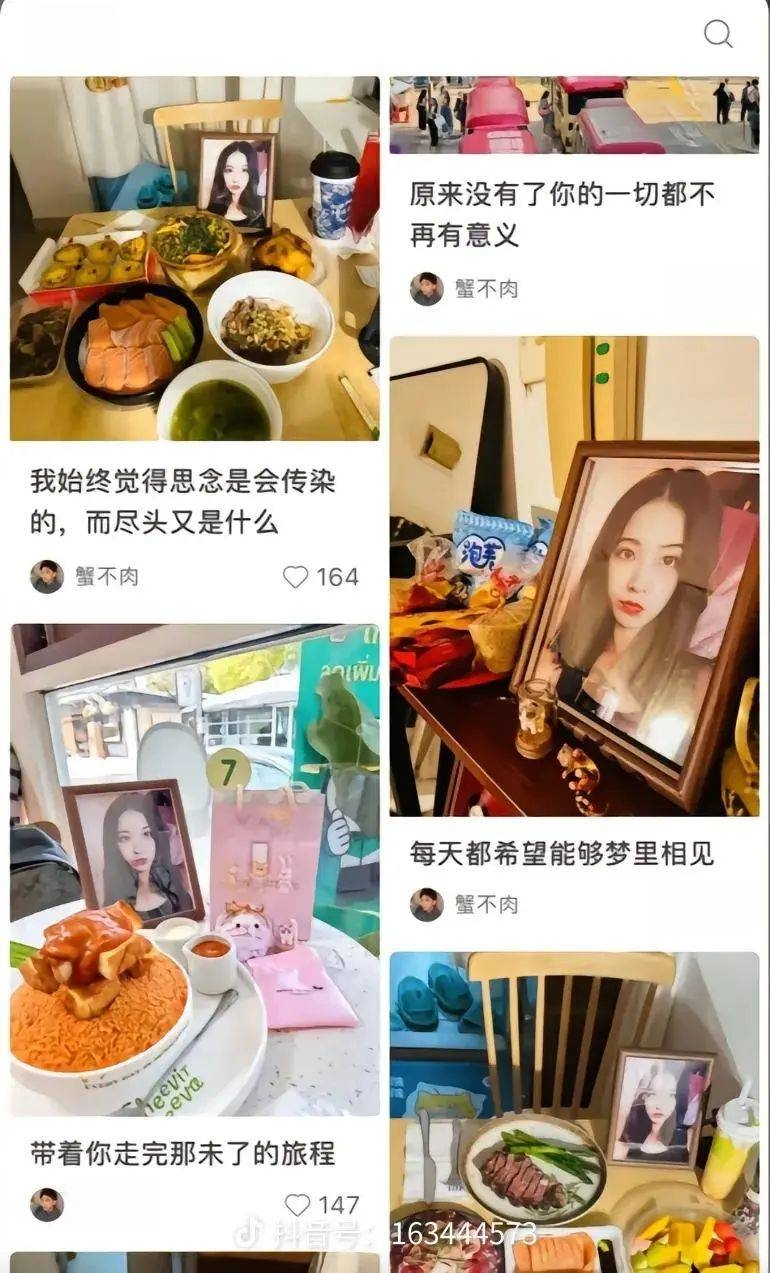View 蟹不肉 profile under 我始终觉得思念 post

47,577
